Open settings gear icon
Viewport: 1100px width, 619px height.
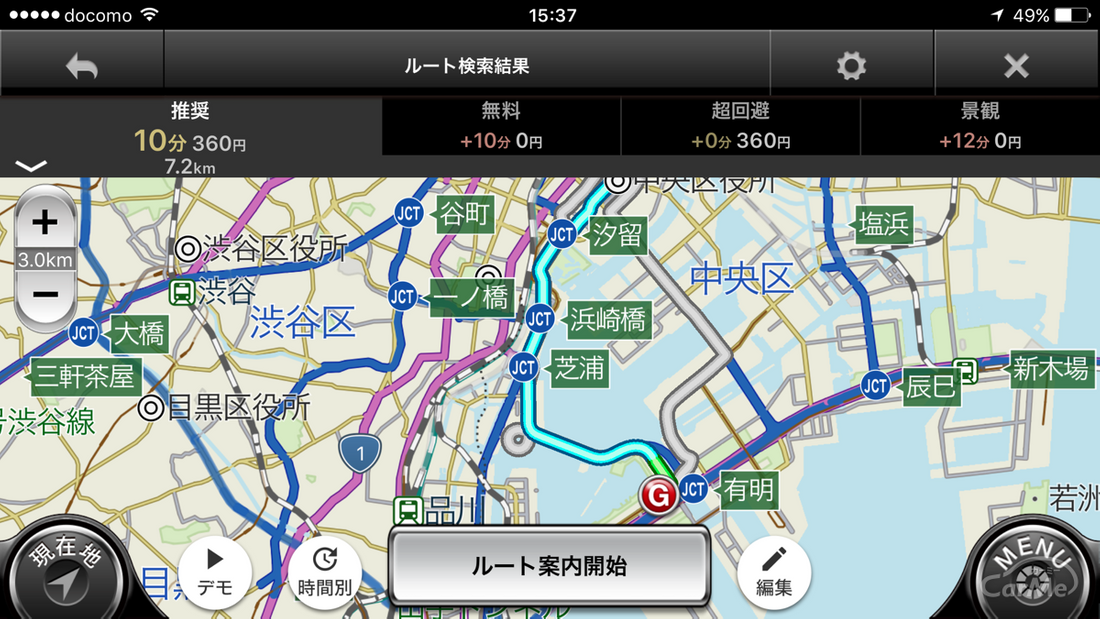click(851, 66)
